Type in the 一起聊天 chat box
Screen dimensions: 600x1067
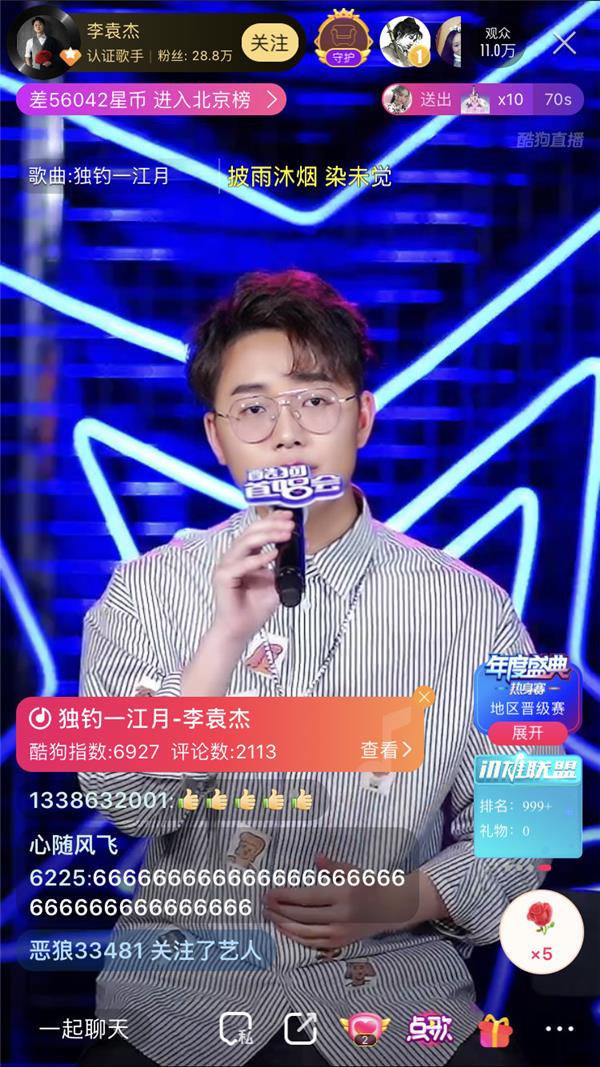tap(85, 1029)
